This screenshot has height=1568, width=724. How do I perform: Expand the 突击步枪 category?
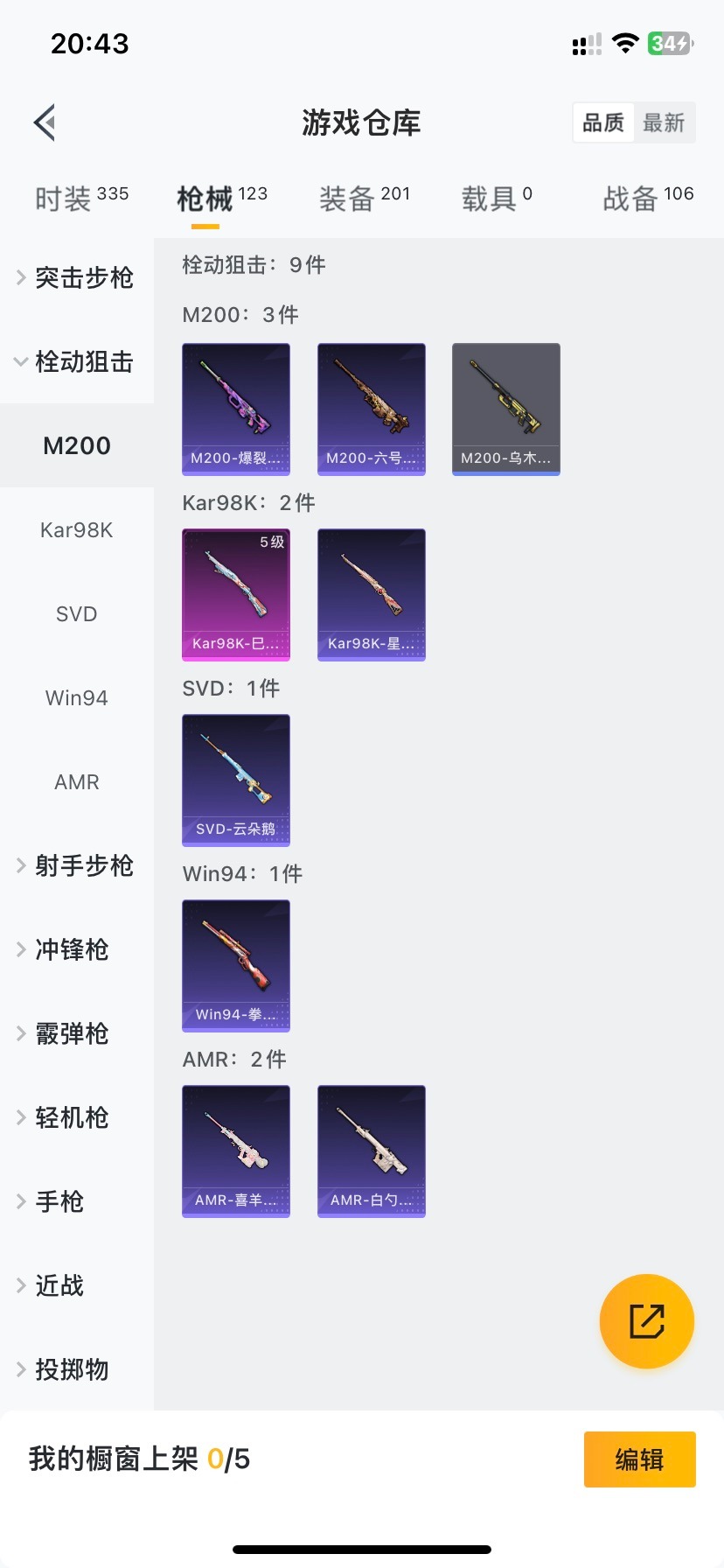76,278
